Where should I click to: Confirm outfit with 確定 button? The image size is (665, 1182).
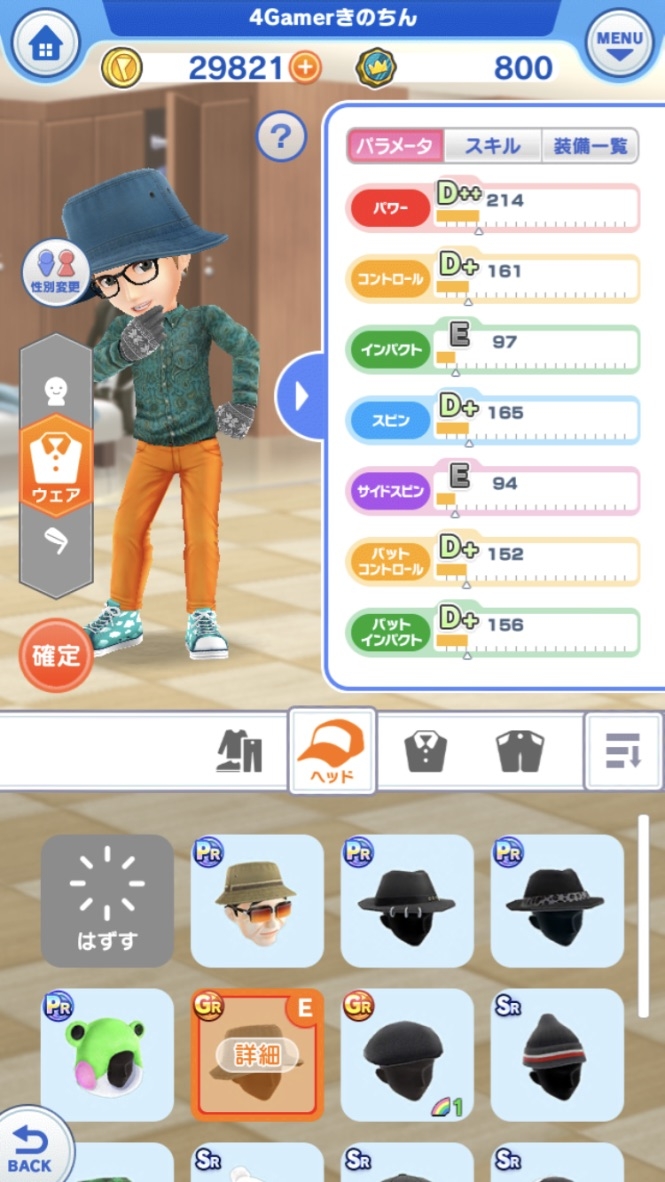point(56,656)
